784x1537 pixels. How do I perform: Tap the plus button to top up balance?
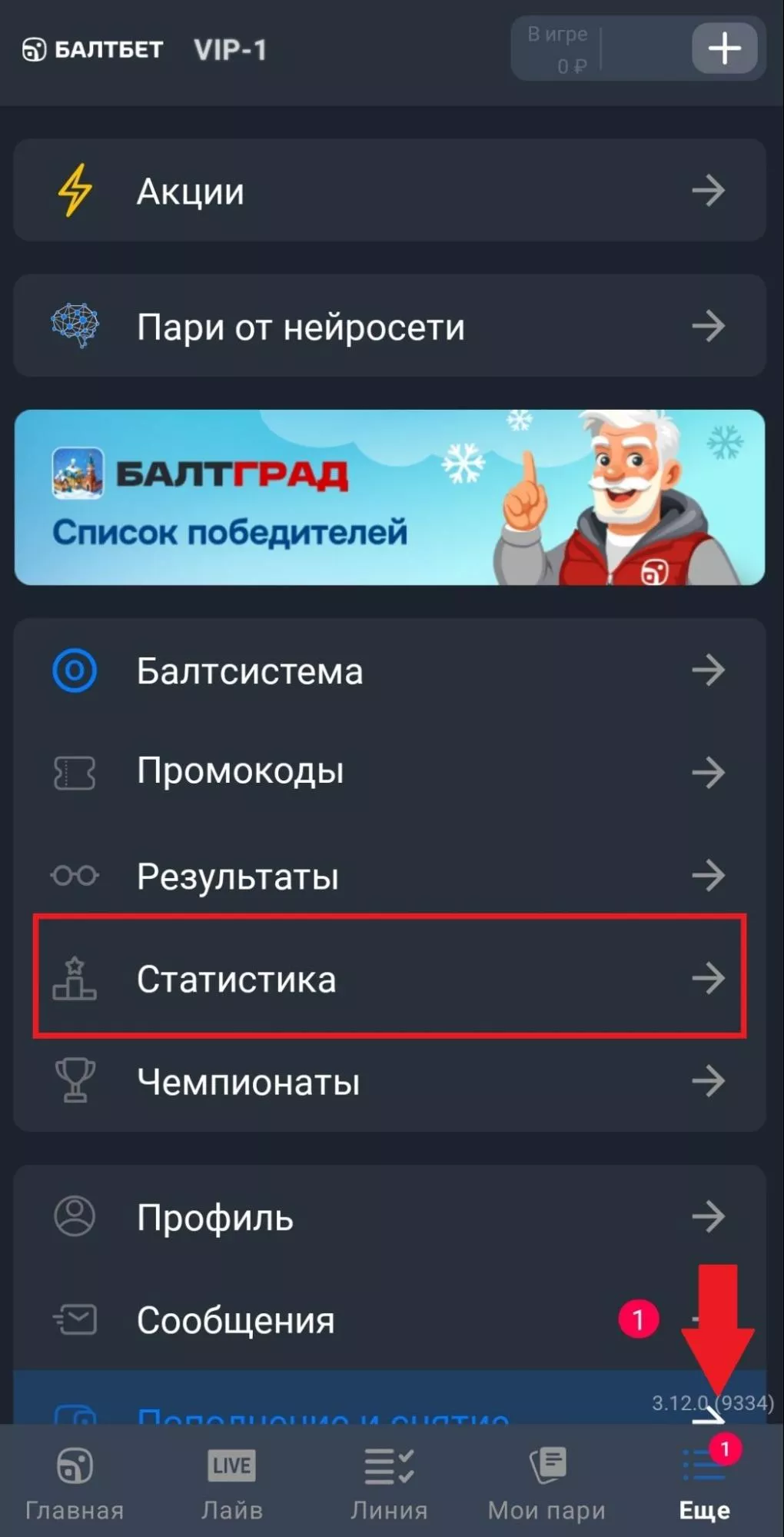coord(724,48)
